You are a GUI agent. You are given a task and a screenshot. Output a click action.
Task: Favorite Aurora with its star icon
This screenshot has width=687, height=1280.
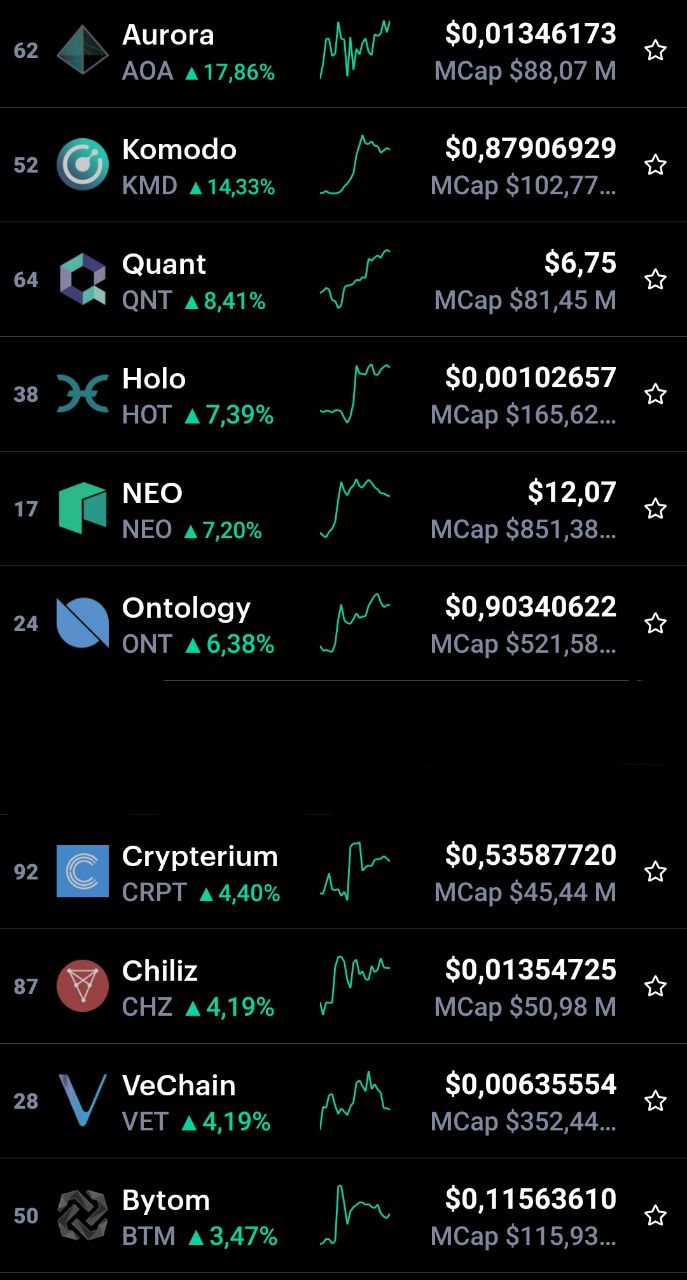click(x=655, y=51)
